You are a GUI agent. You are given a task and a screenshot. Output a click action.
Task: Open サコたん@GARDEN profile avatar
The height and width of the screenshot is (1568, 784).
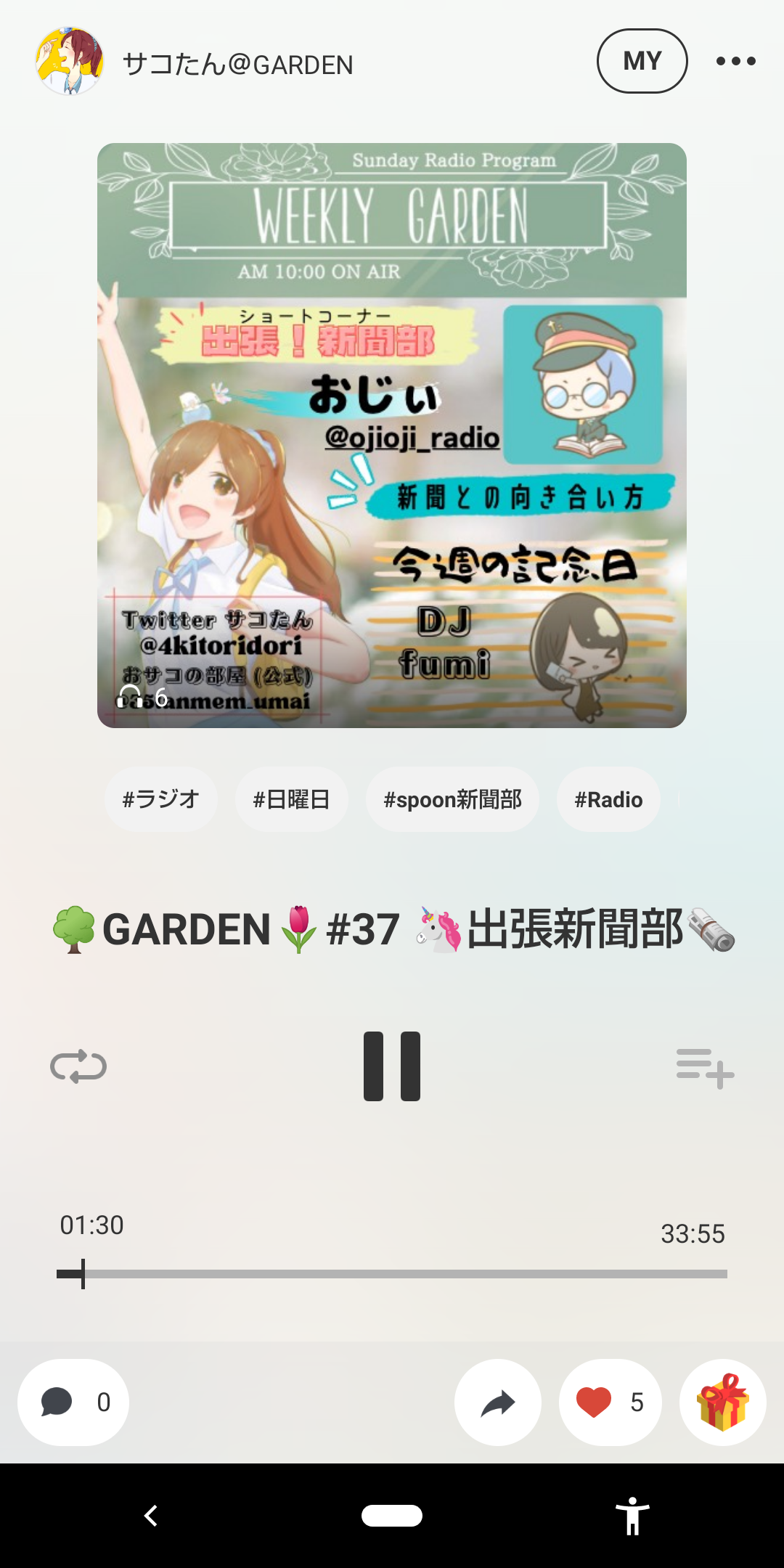70,62
